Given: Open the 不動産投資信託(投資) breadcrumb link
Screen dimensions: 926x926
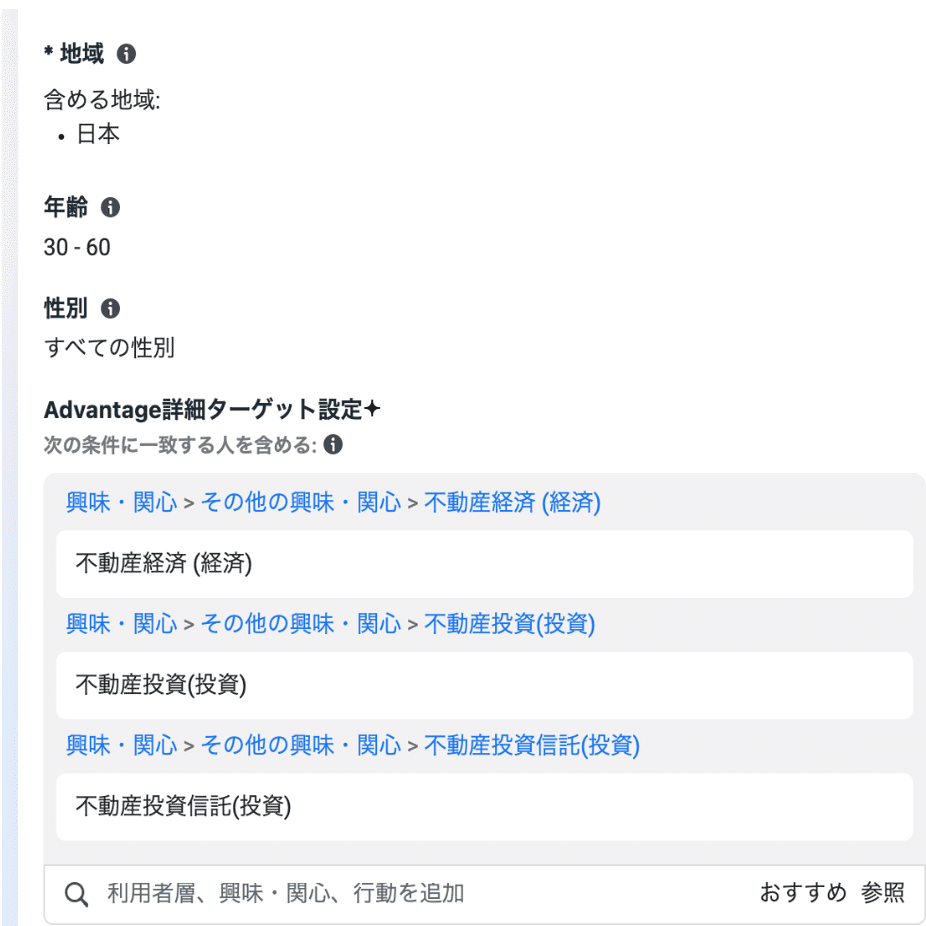Looking at the screenshot, I should click(532, 745).
